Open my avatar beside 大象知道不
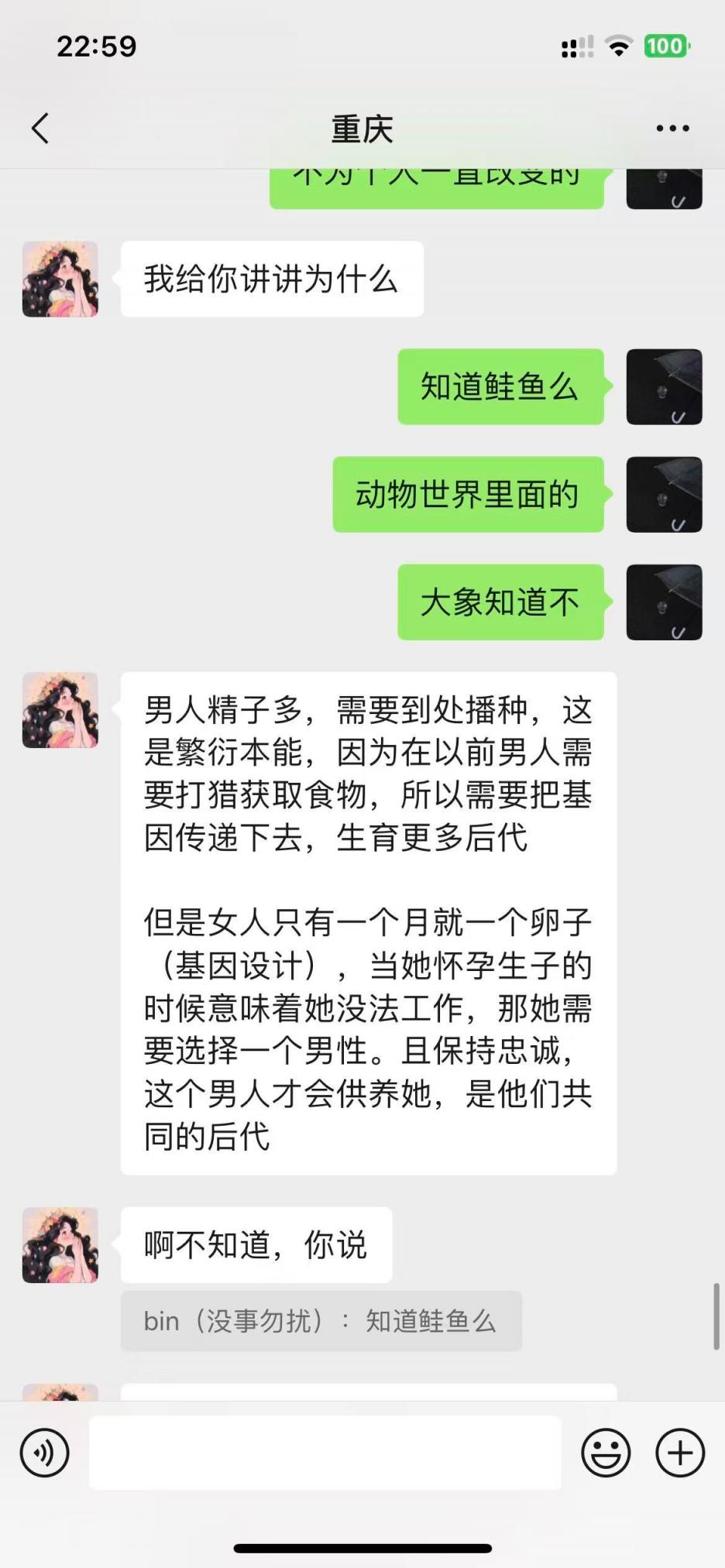The image size is (725, 1568). tap(664, 602)
